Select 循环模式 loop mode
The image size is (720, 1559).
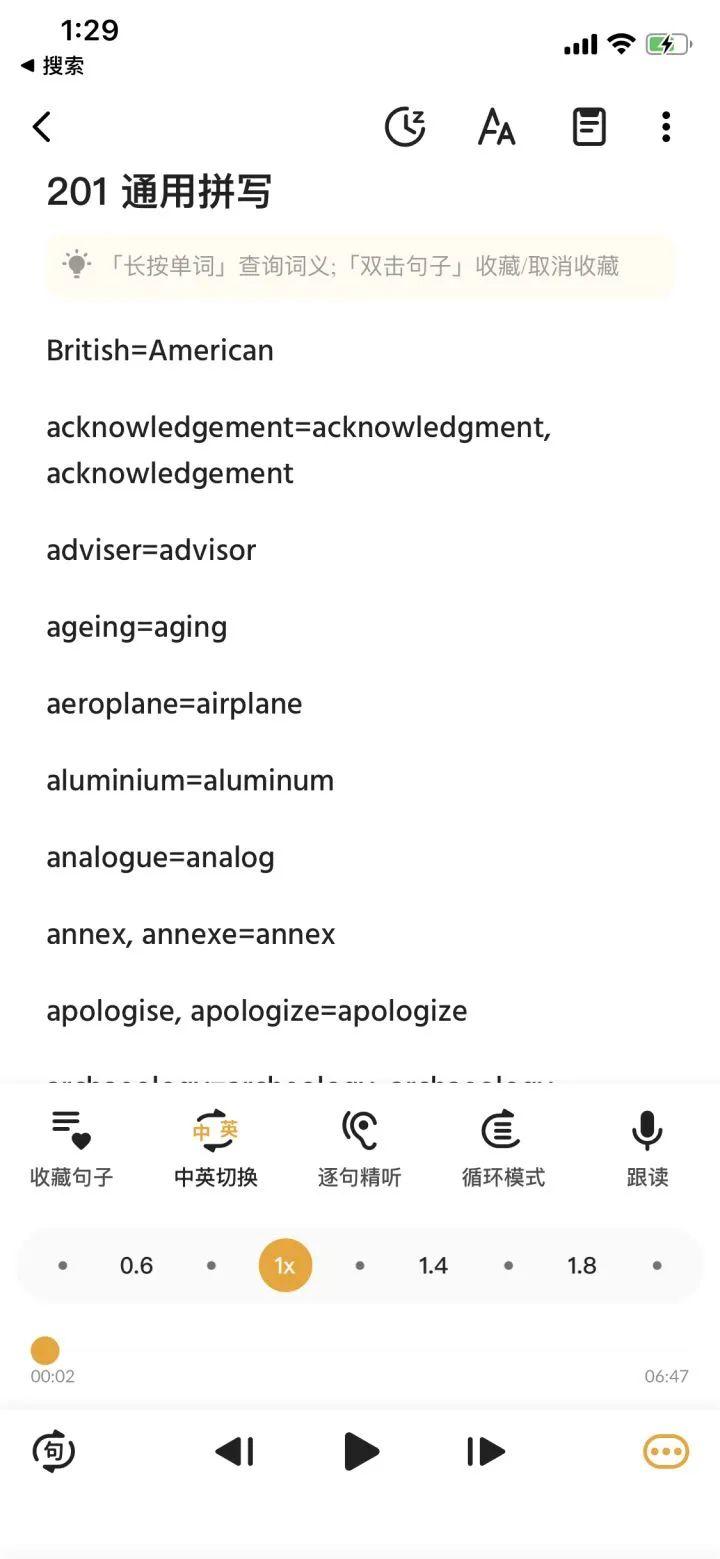pos(503,1148)
